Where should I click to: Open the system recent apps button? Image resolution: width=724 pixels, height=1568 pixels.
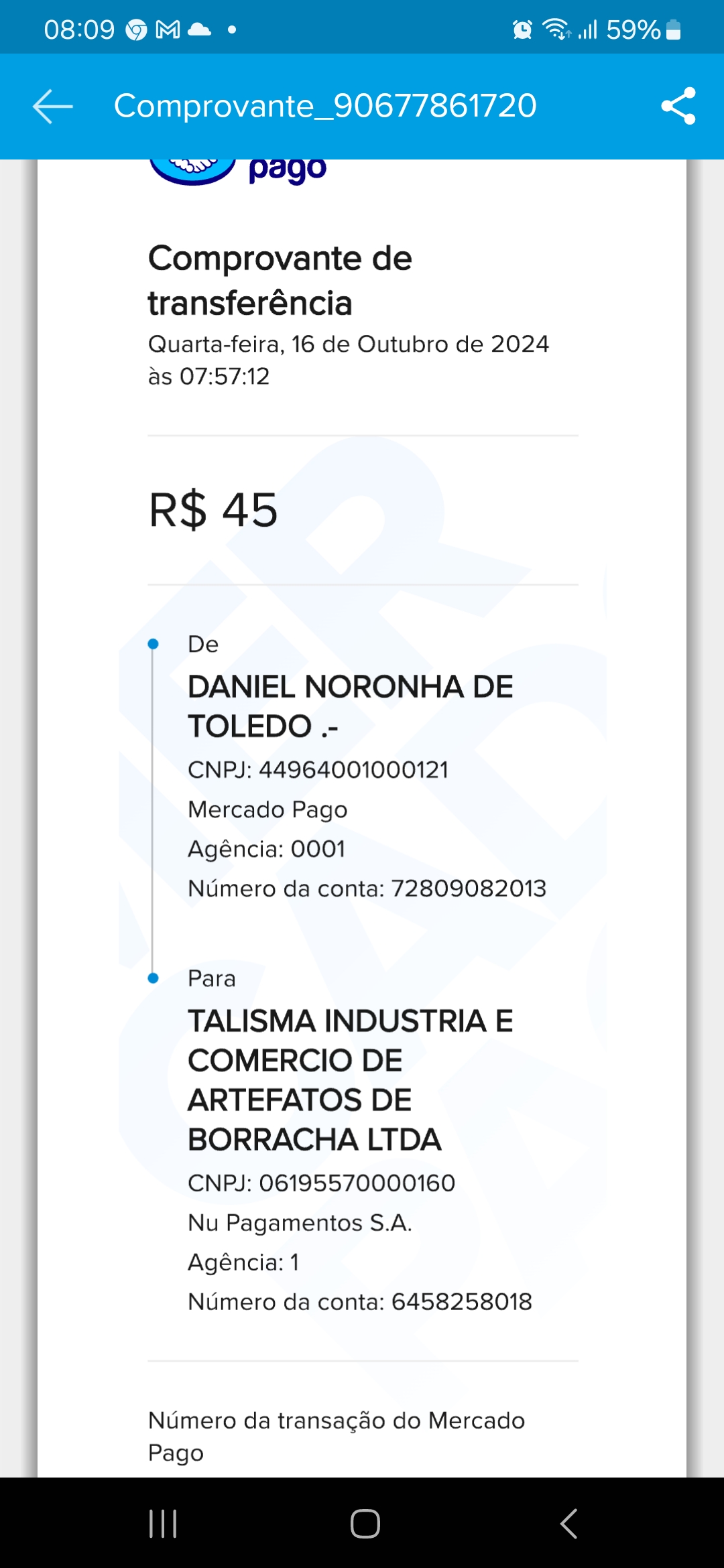163,1523
